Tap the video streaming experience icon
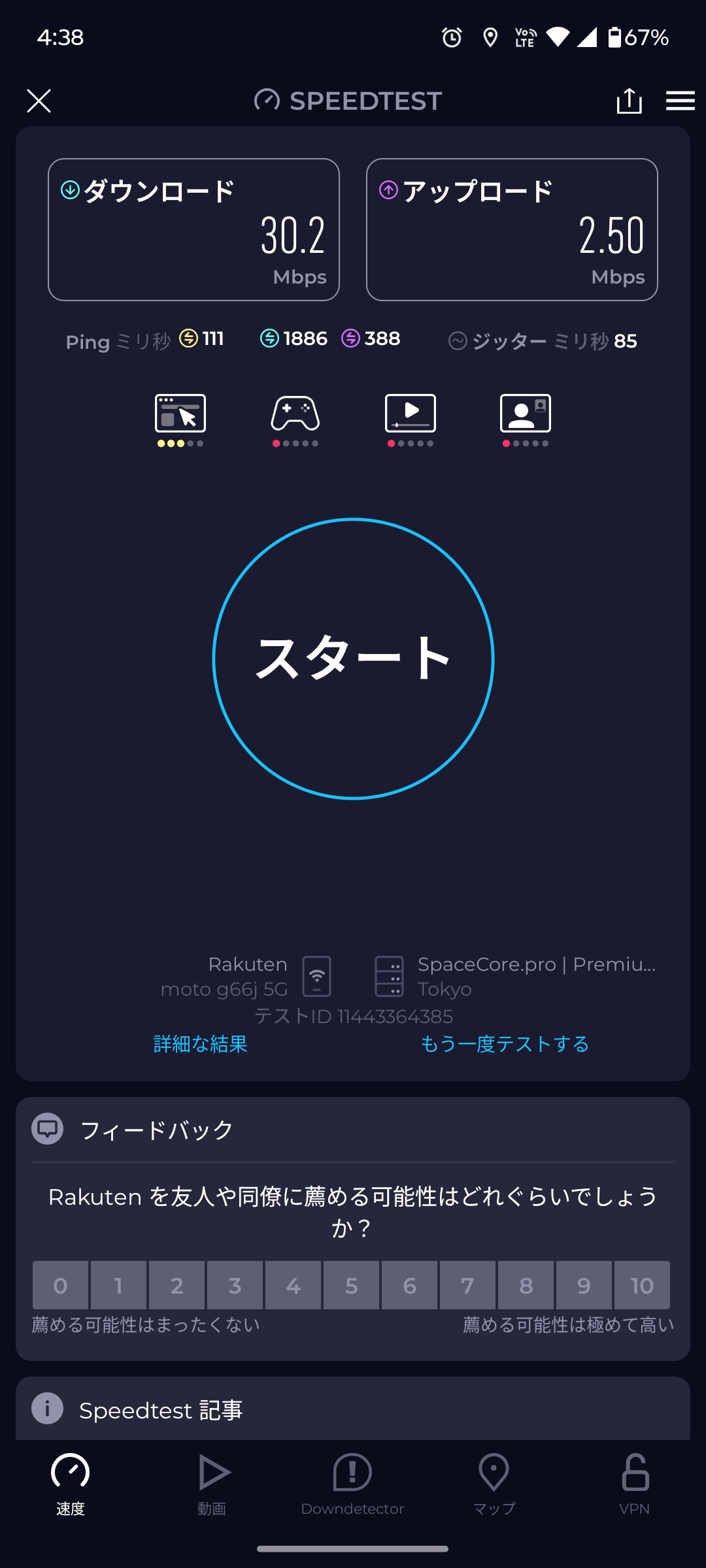706x1568 pixels. point(411,419)
